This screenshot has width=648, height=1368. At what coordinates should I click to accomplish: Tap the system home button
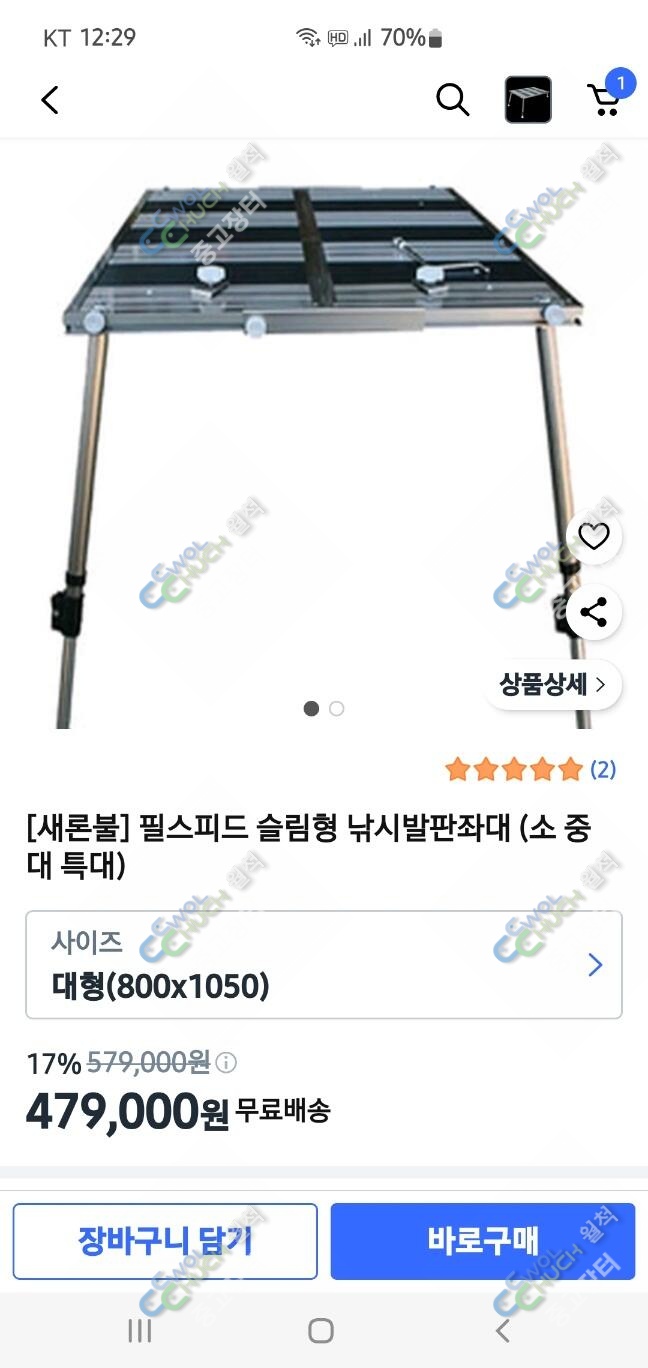click(321, 1330)
